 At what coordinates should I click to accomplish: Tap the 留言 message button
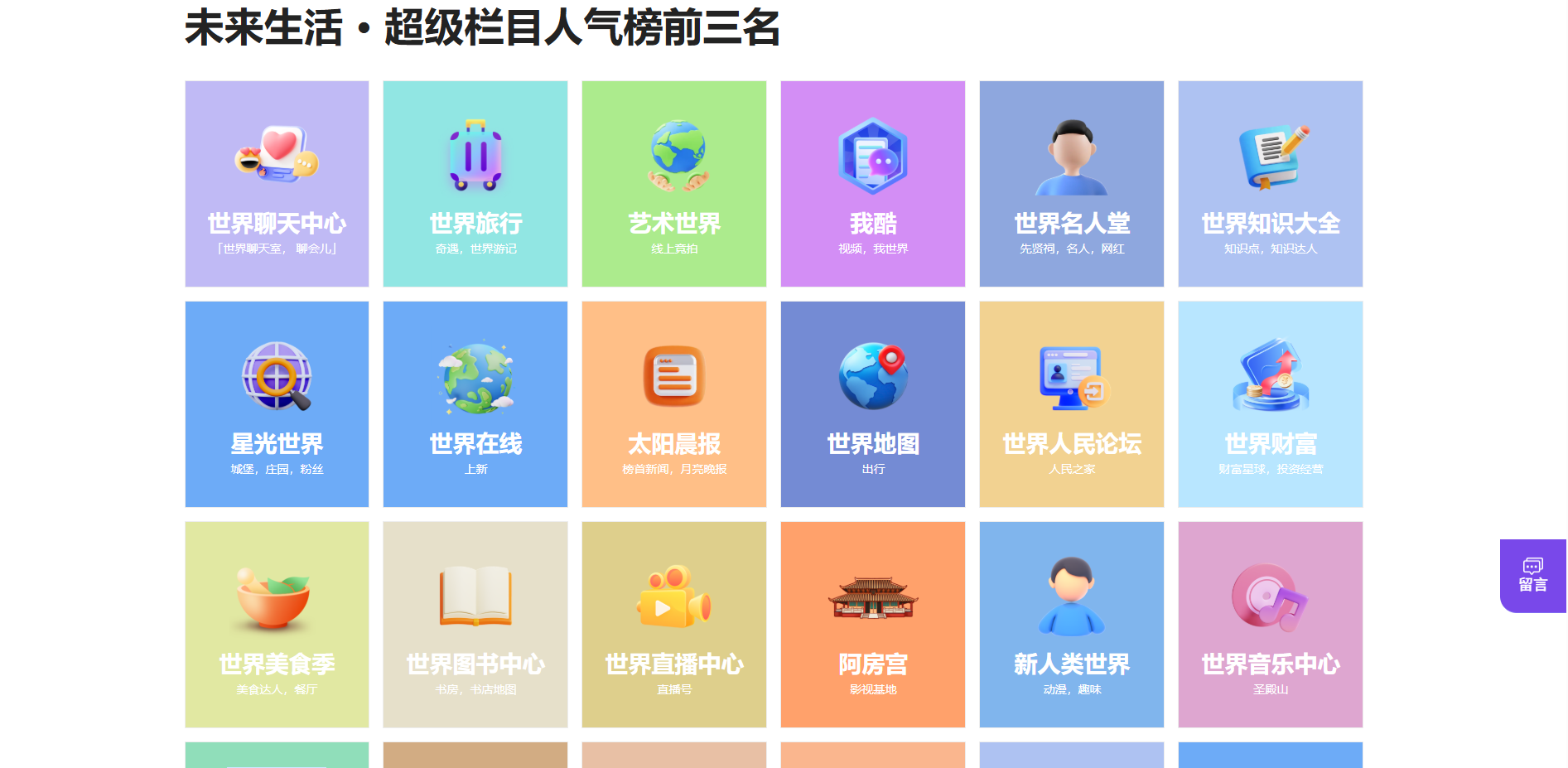click(x=1532, y=576)
